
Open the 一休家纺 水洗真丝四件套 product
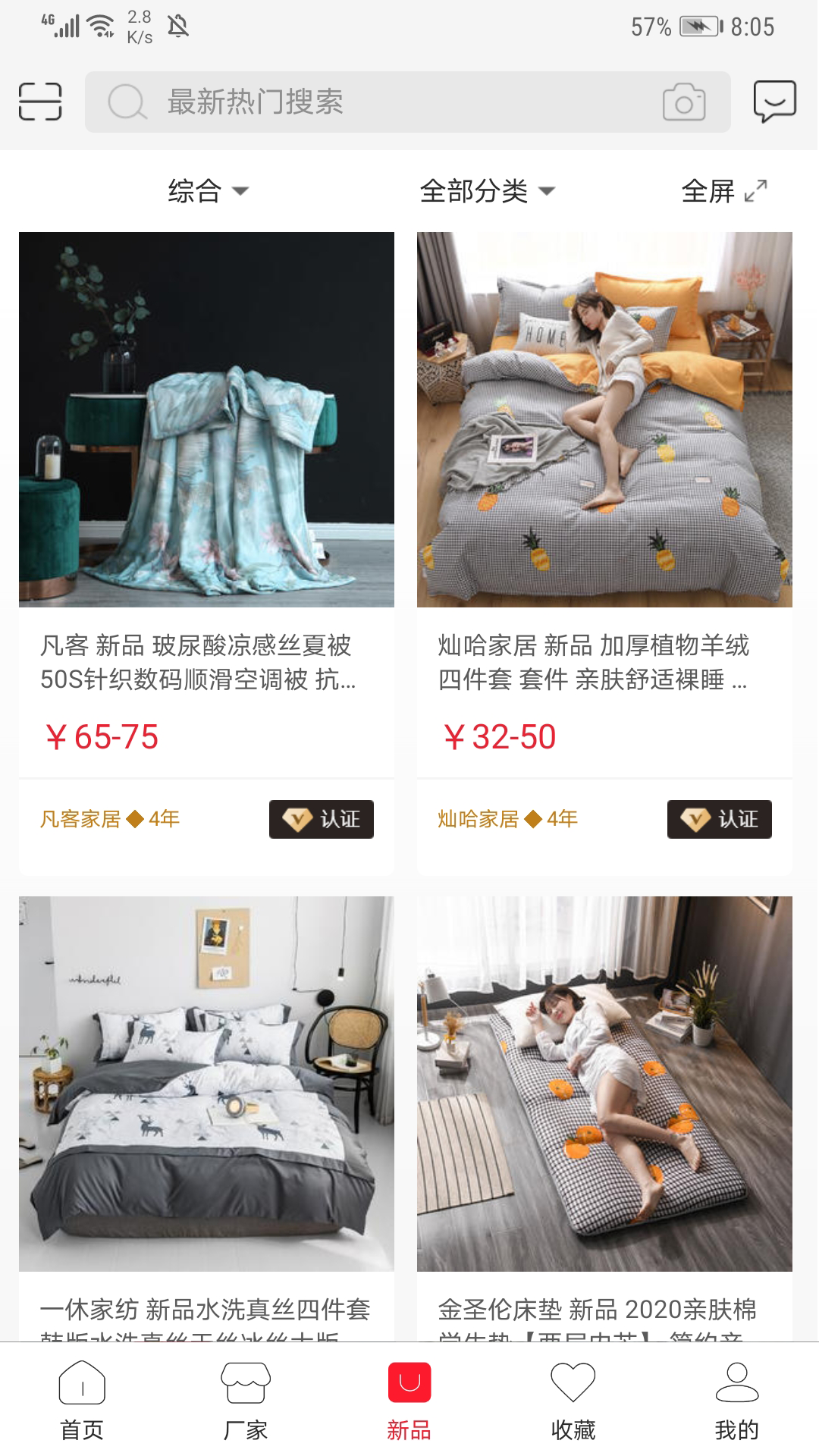tap(206, 1084)
